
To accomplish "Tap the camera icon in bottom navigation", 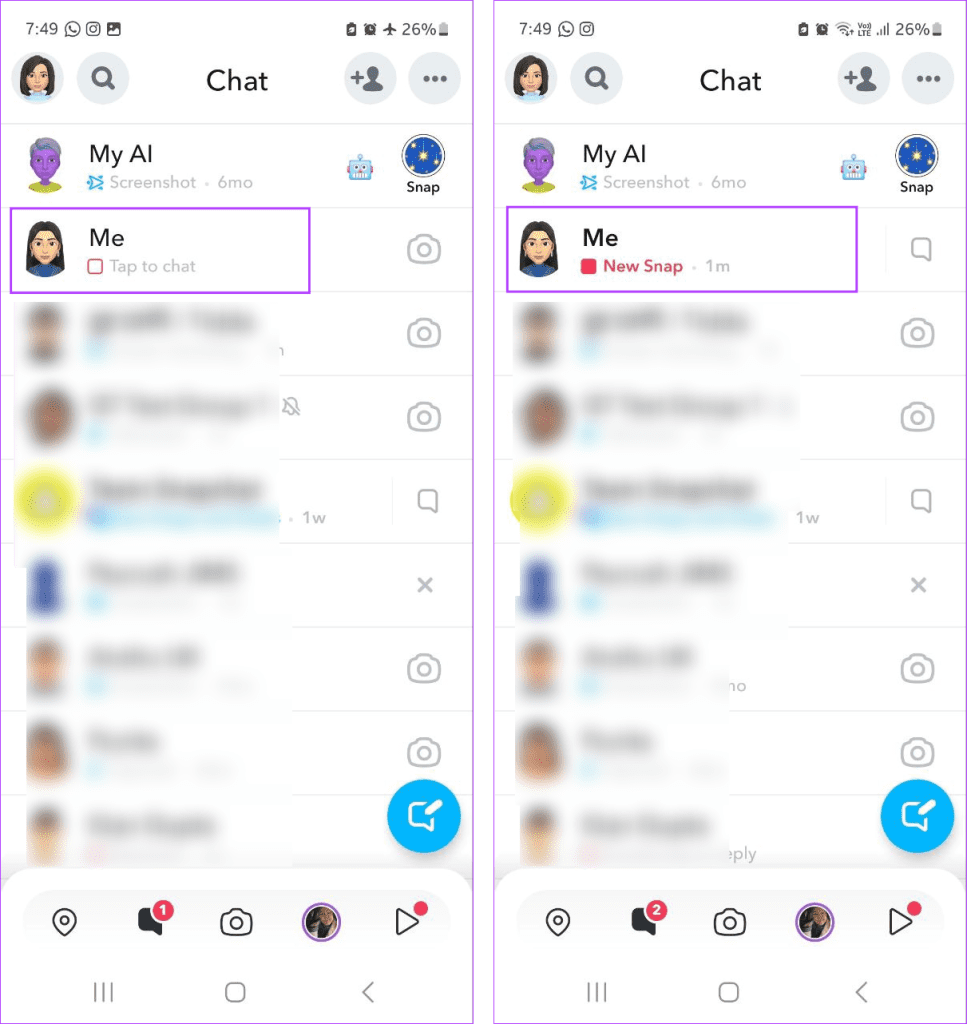I will pos(236,922).
